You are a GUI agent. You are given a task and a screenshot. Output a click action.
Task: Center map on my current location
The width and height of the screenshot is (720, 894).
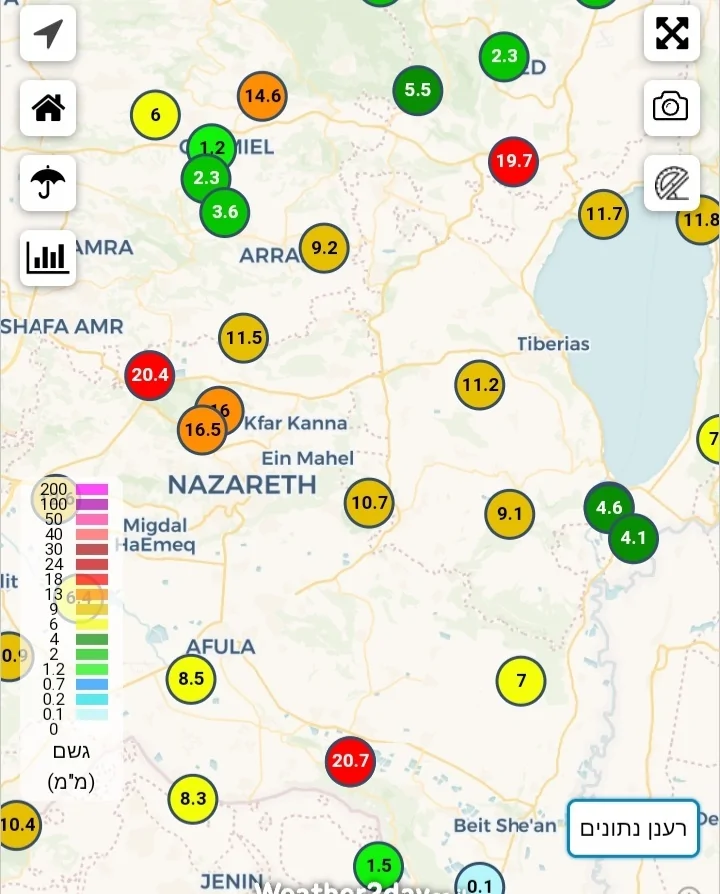coord(48,33)
